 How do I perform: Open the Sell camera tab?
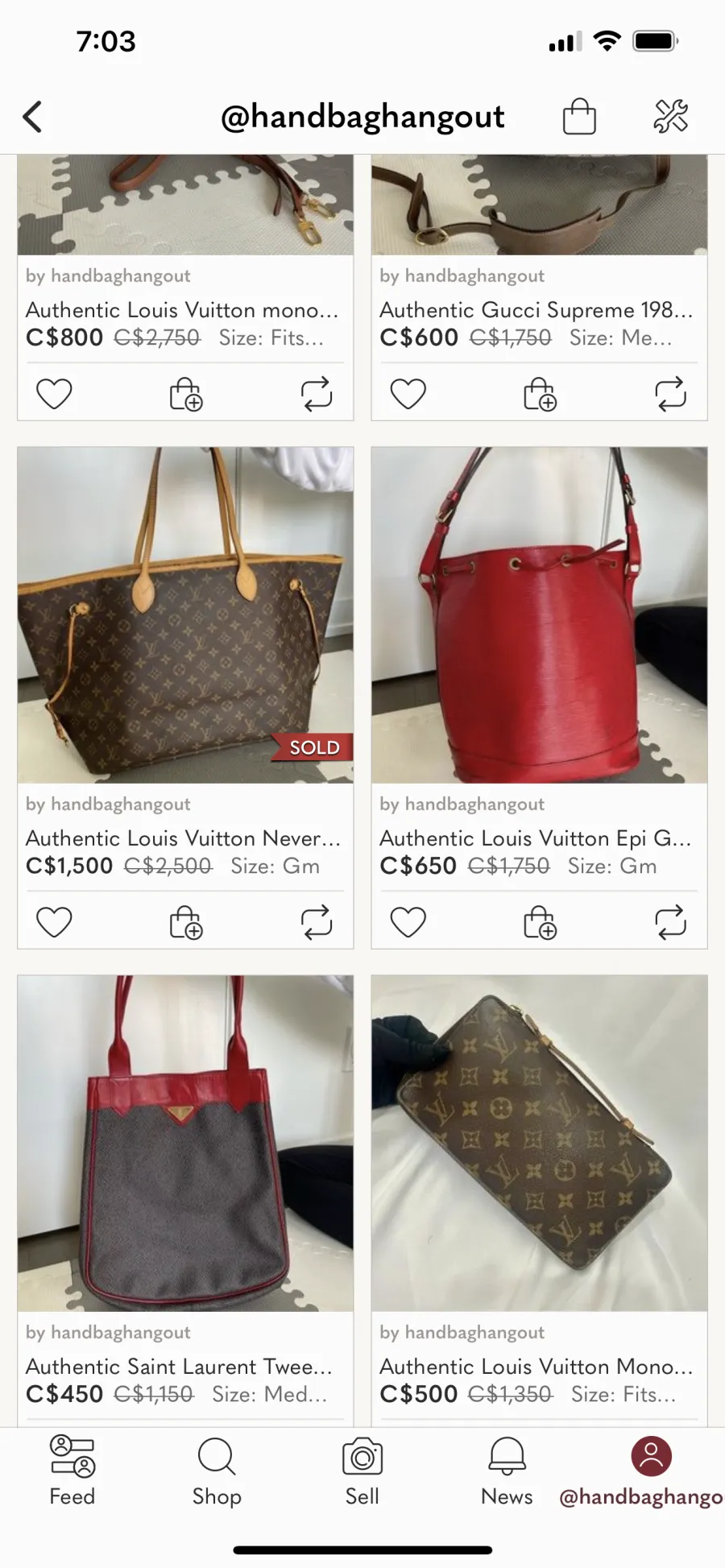(362, 1471)
